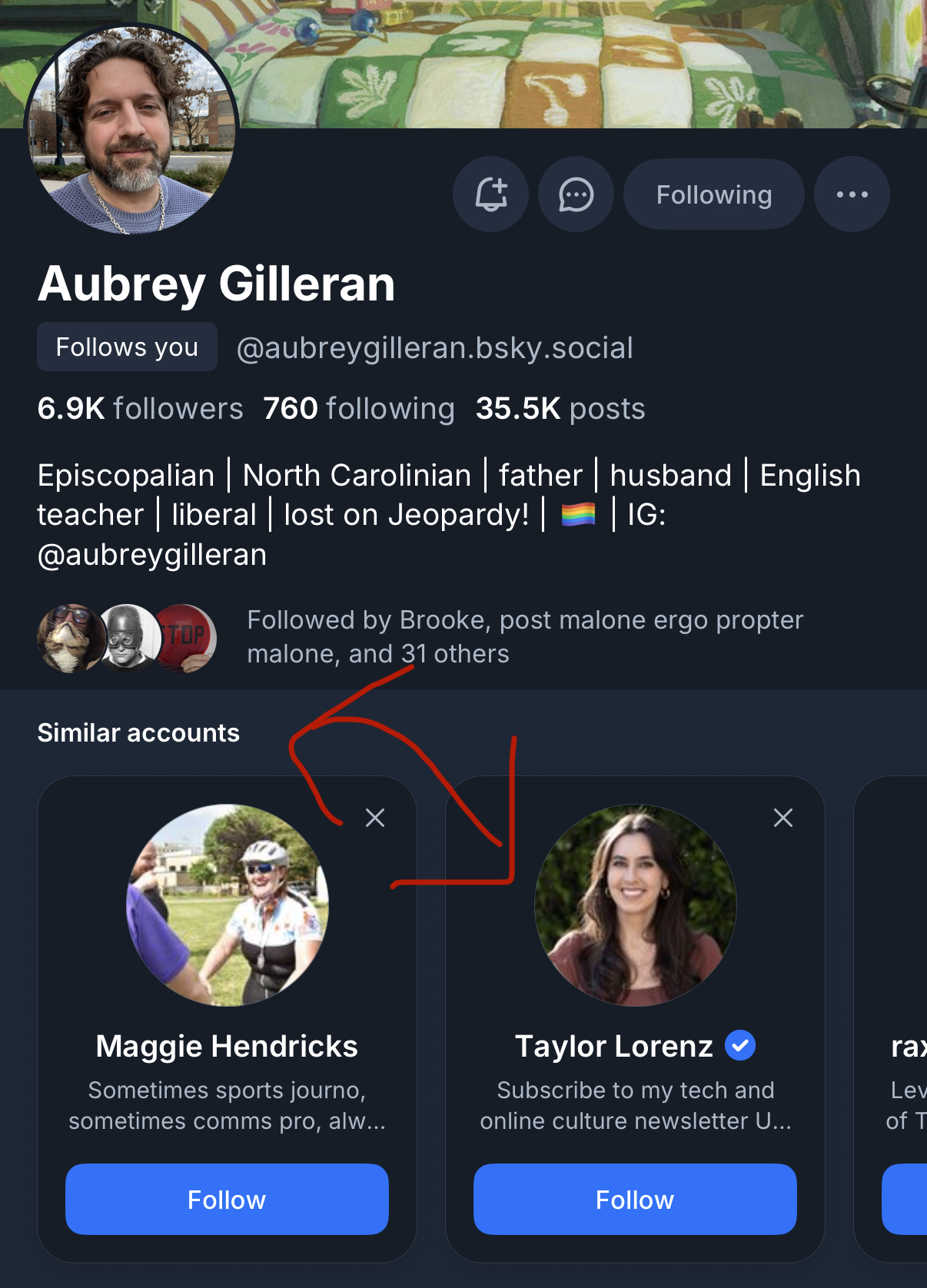Dismiss Maggie Hendricks suggestion

[x=375, y=818]
